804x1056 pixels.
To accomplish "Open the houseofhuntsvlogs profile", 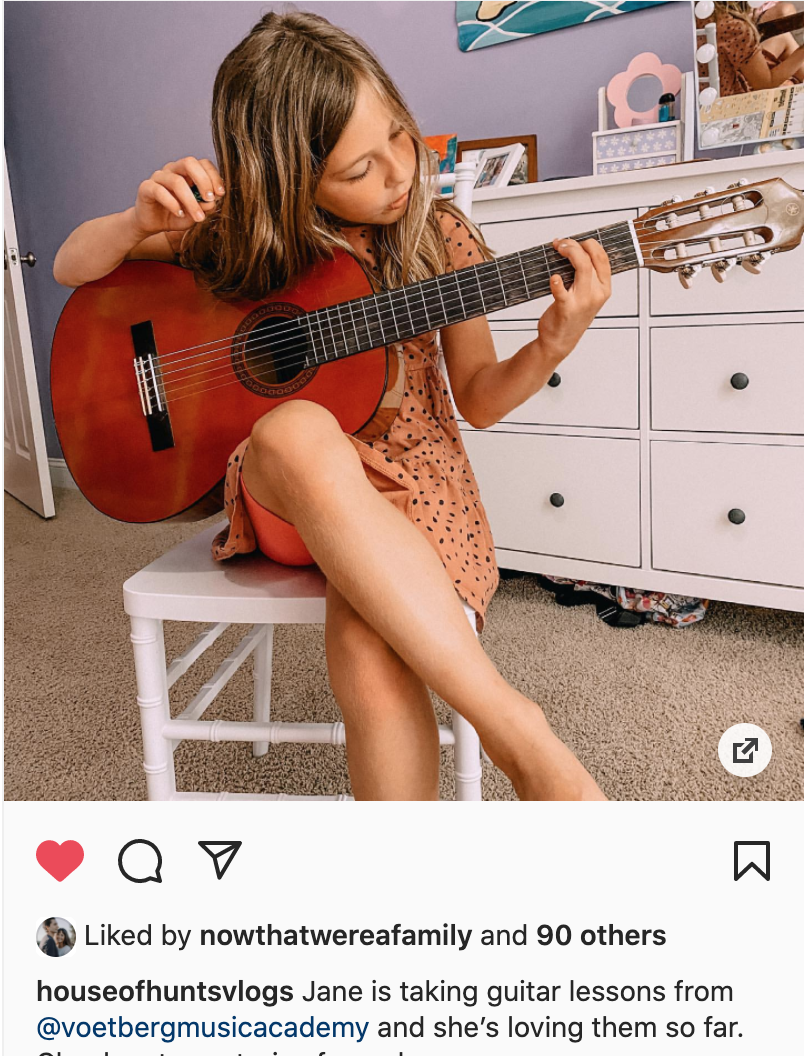I will 165,992.
